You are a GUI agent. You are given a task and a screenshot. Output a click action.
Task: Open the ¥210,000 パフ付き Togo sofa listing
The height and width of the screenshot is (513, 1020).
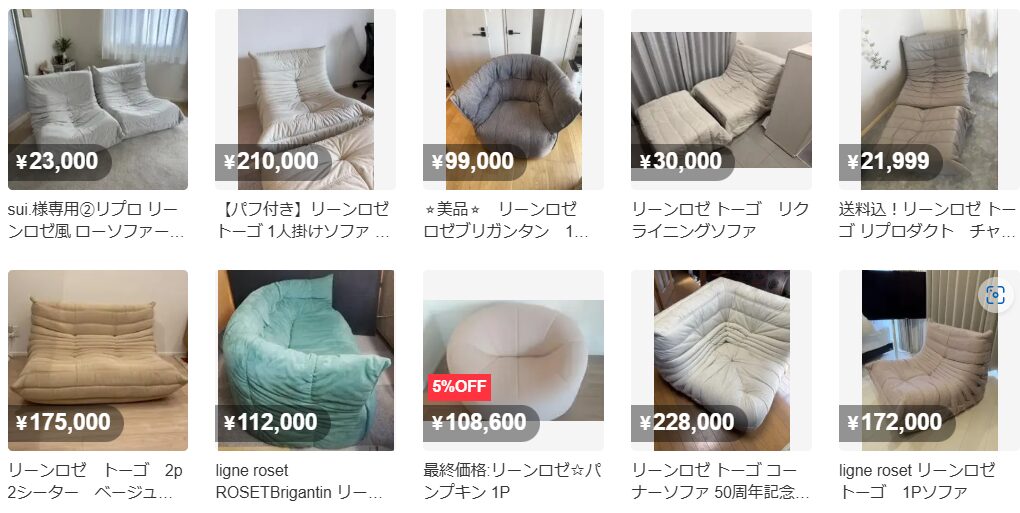305,99
